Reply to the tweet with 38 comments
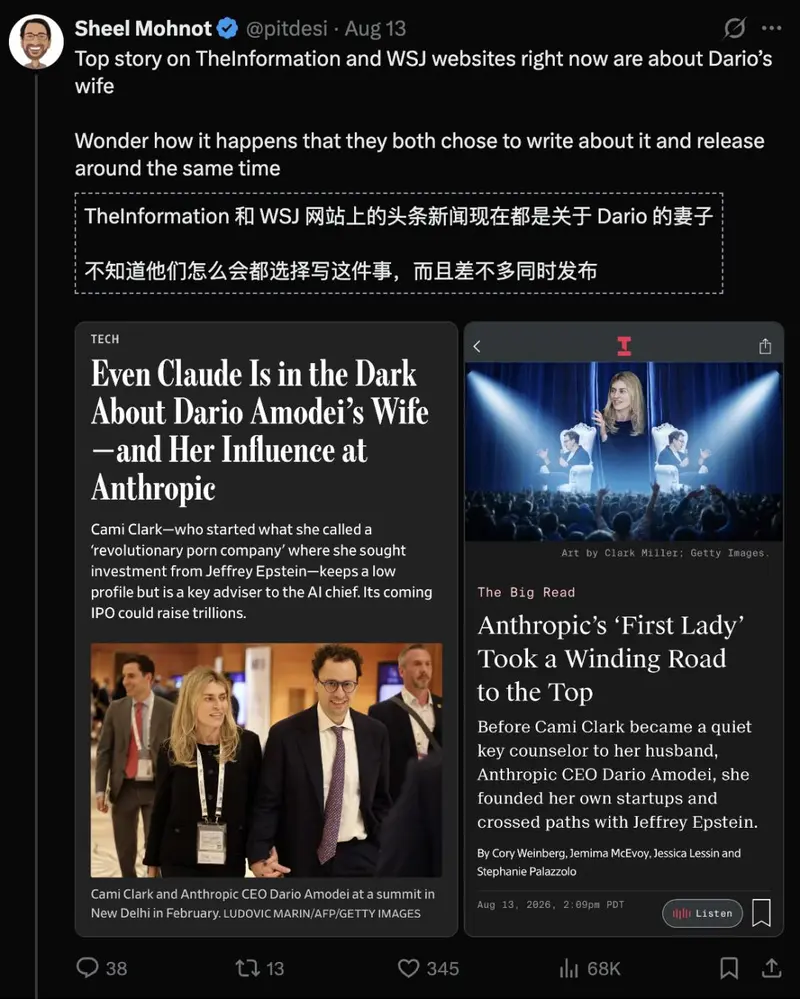This screenshot has height=999, width=800. click(x=101, y=968)
